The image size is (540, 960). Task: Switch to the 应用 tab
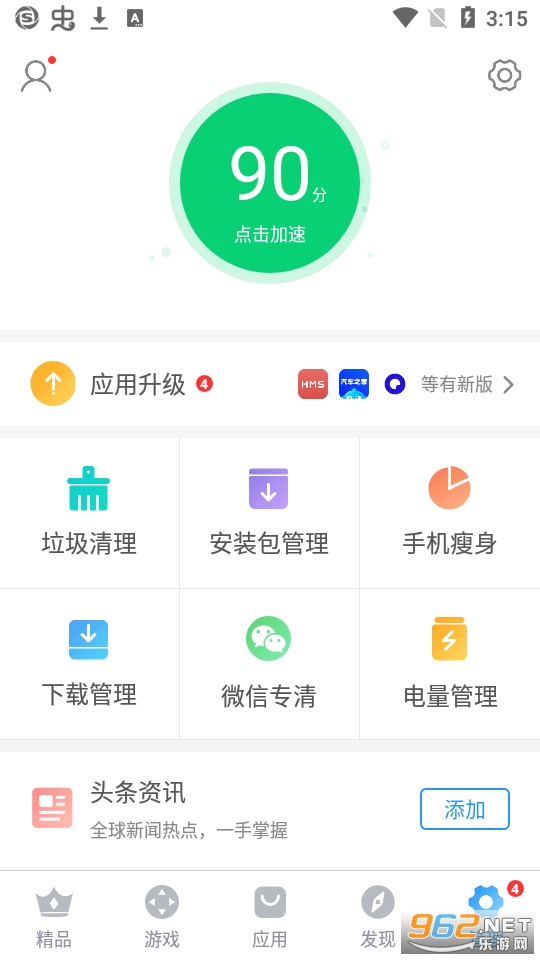(269, 917)
